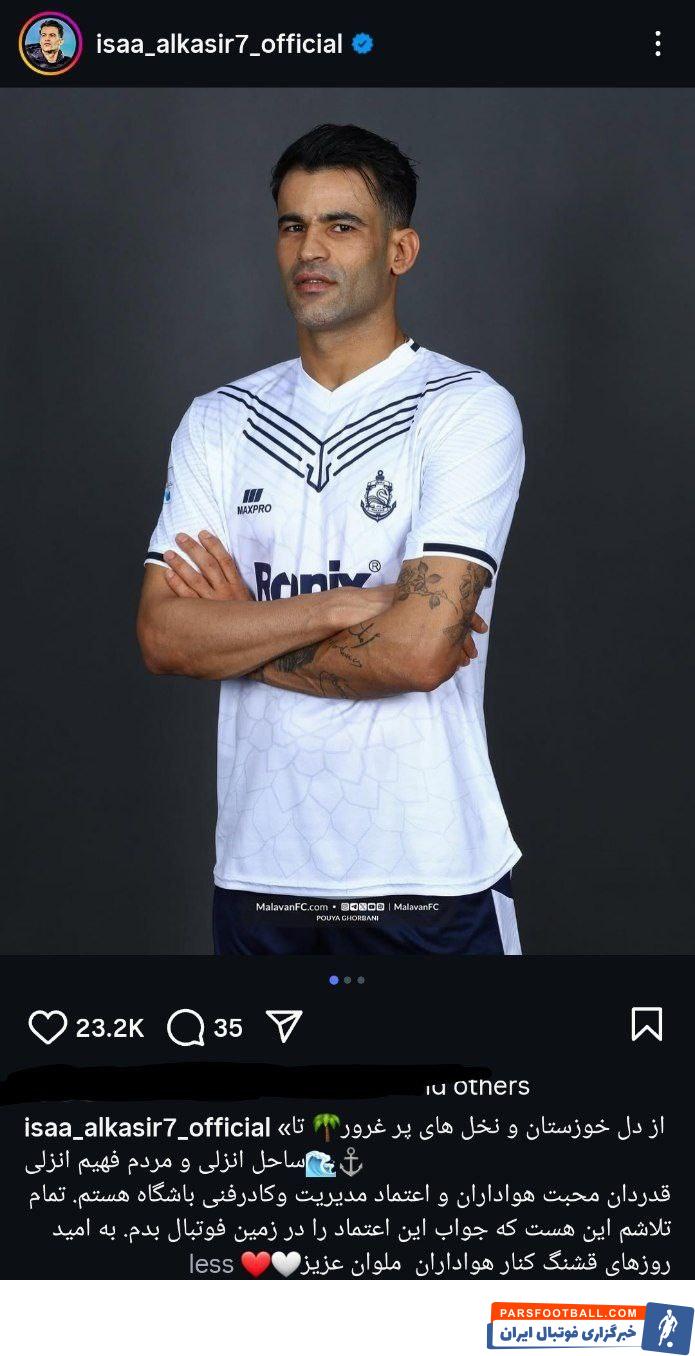
Task: Open isaa_alkasir7_official profile from the header username
Action: point(219,44)
